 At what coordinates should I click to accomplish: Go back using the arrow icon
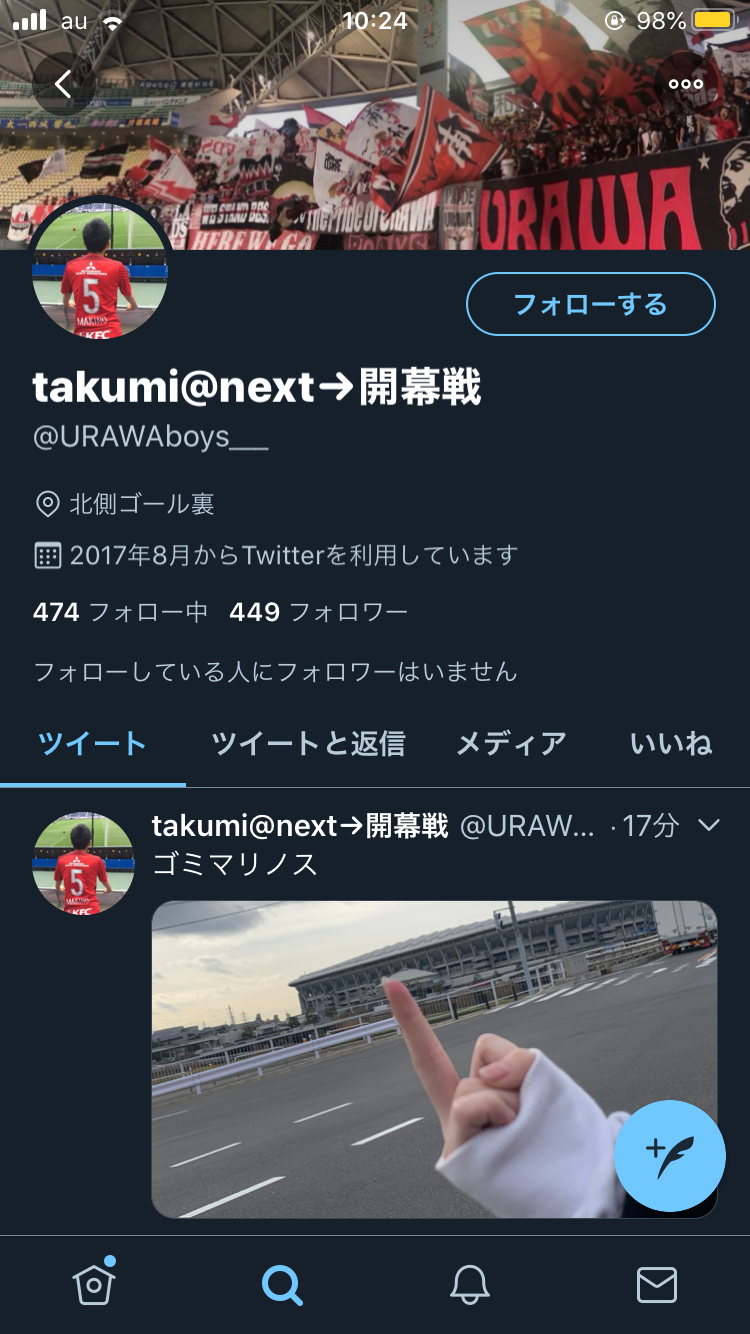pos(63,84)
